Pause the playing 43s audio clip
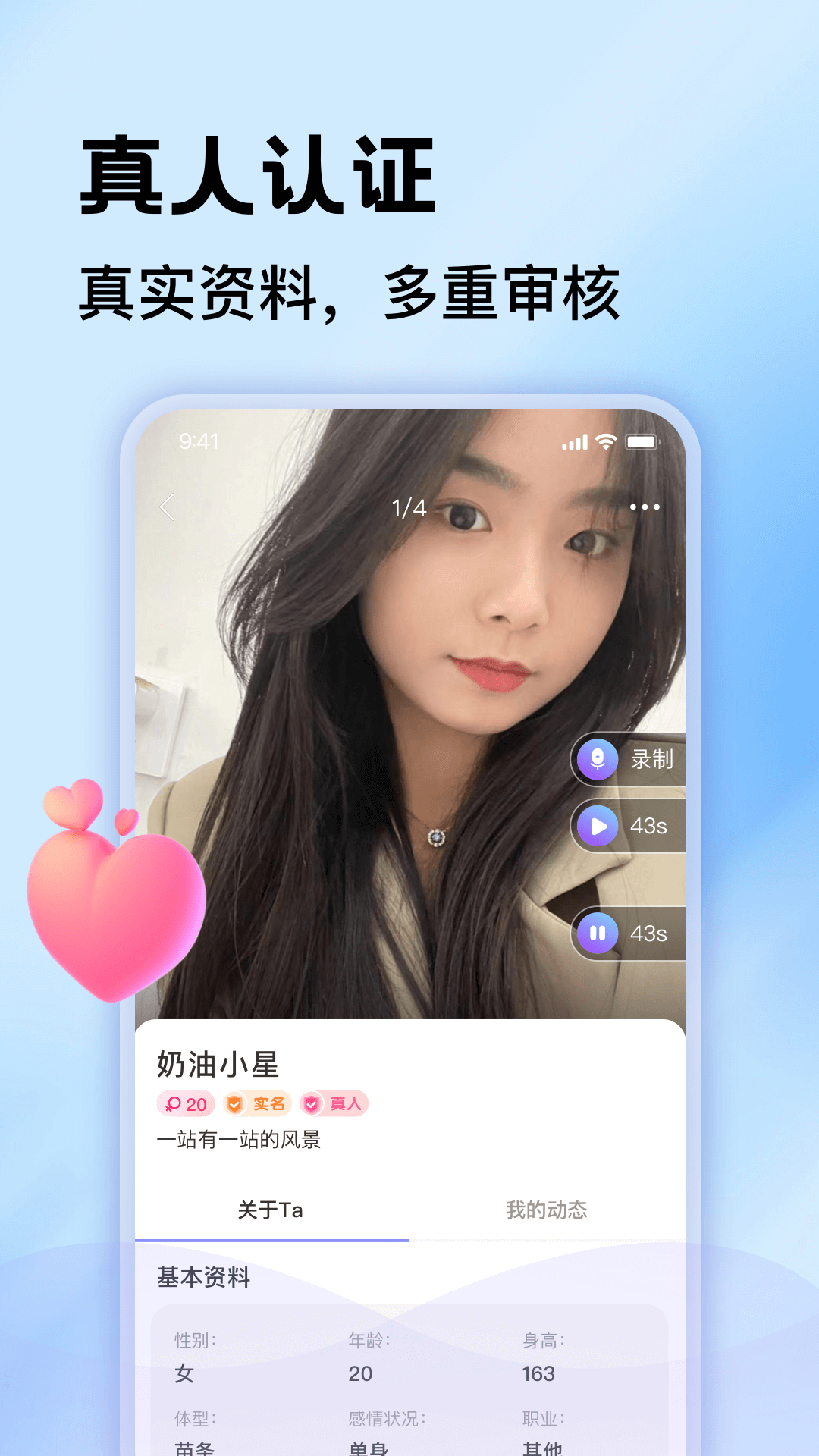The height and width of the screenshot is (1456, 819). point(600,934)
